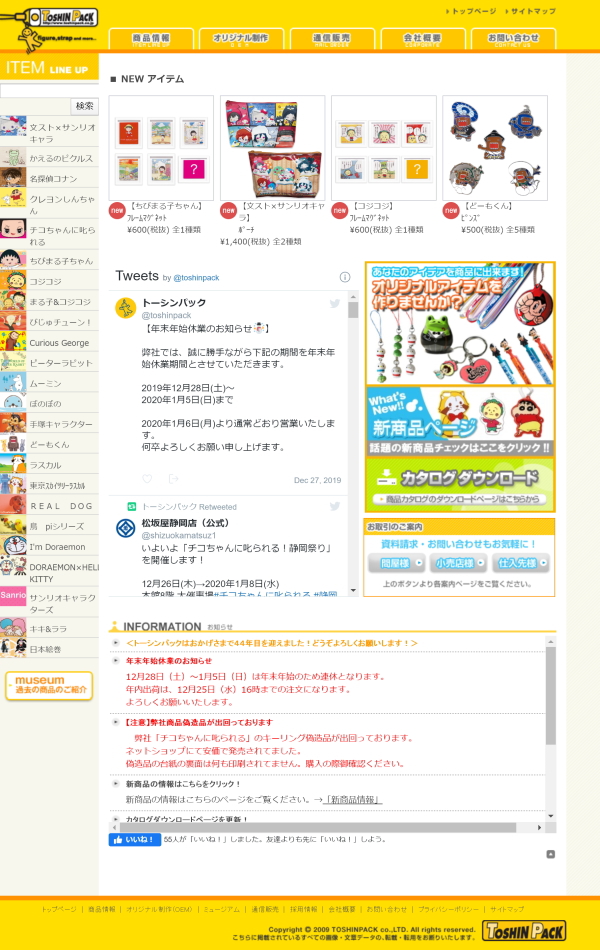
Task: Select the 小売店様 button
Action: coord(459,563)
